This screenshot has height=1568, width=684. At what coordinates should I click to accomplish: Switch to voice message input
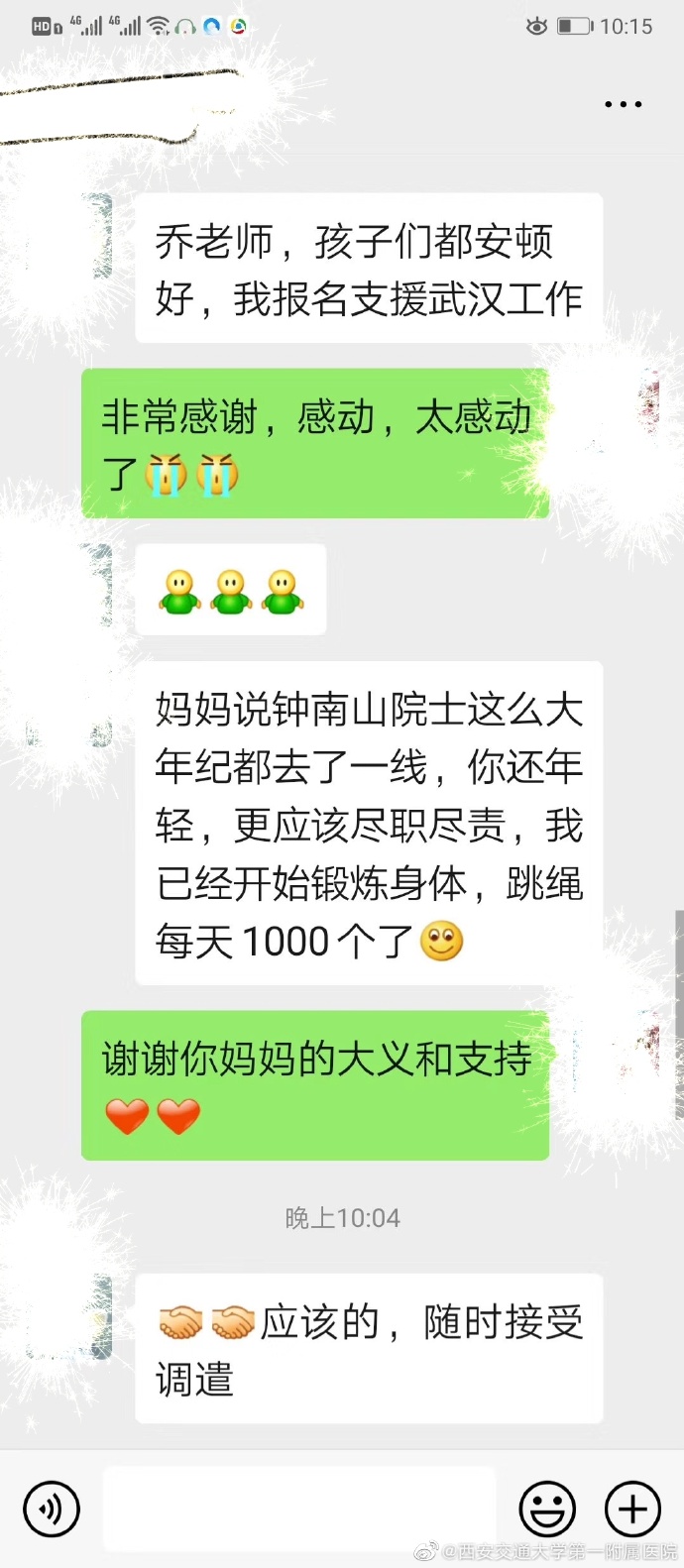coord(51,1509)
